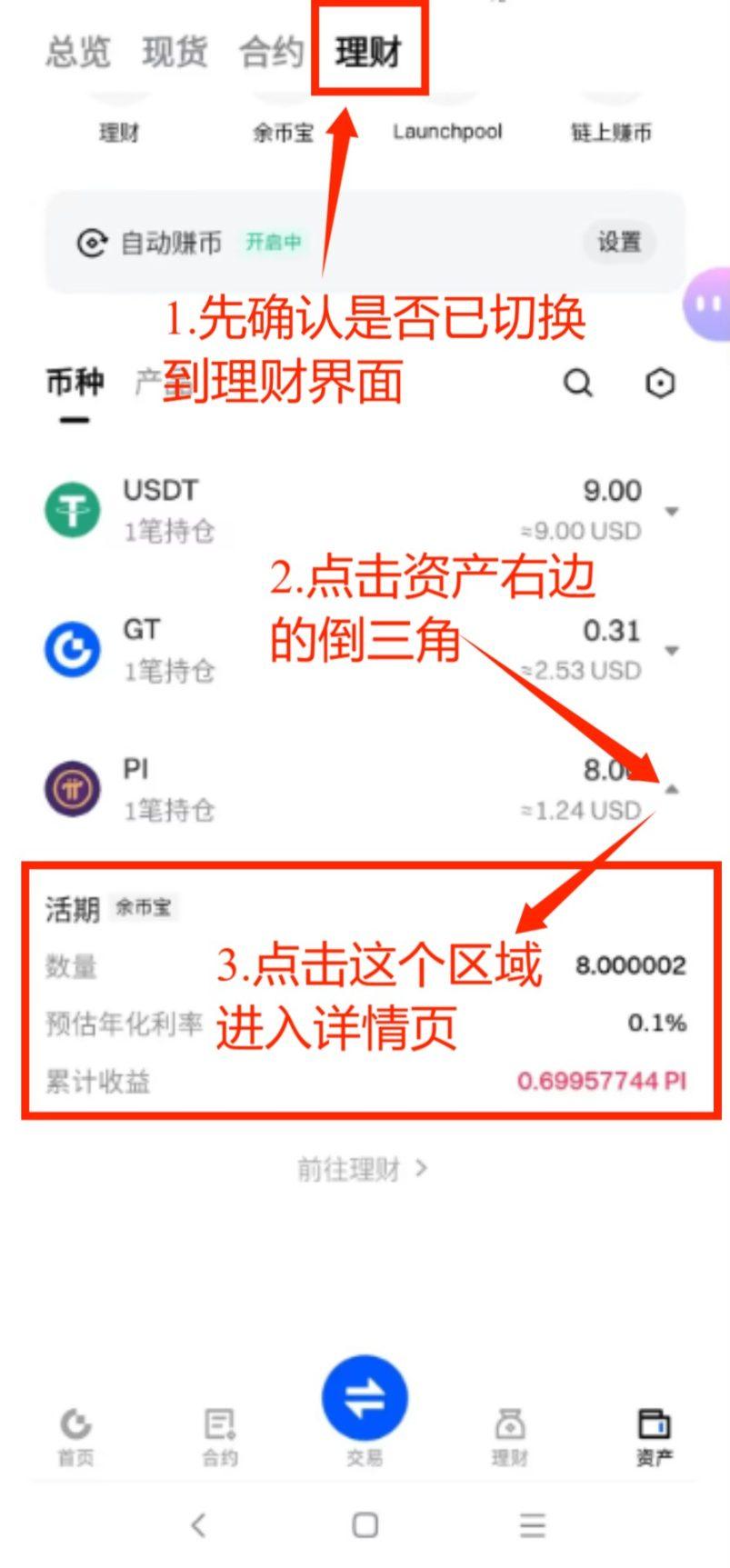The height and width of the screenshot is (1568, 730).
Task: Expand the USDT holdings row
Action: coord(672,512)
